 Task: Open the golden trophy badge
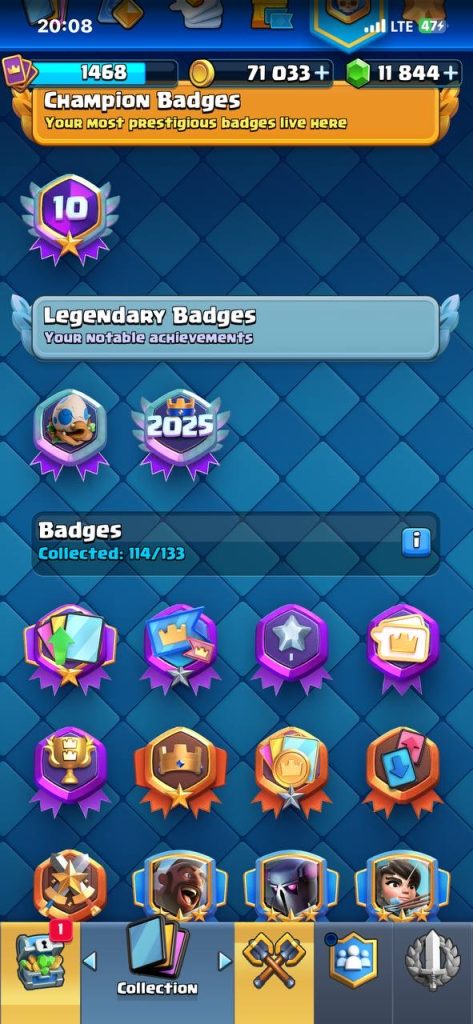pos(70,771)
